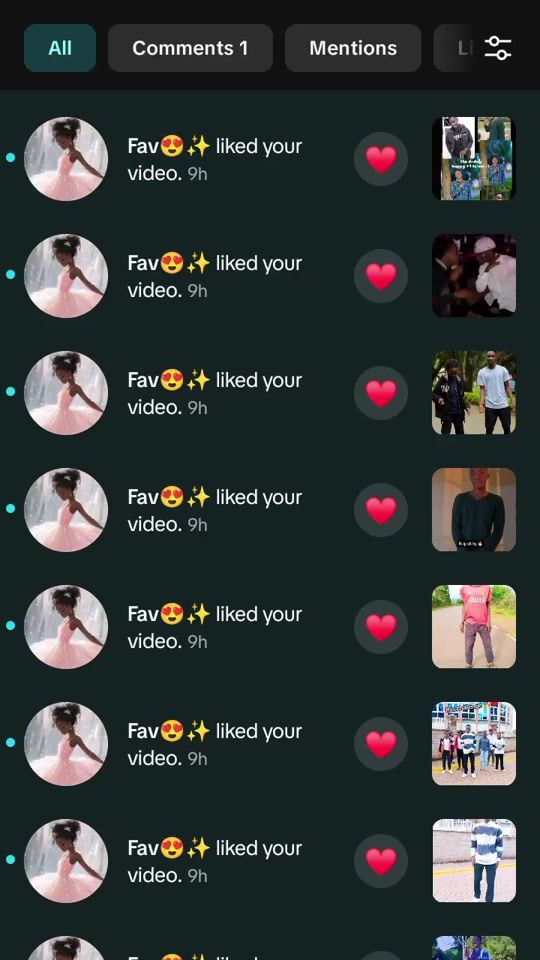Open the liked video with the photo collage thumbnail
The image size is (540, 960).
[474, 159]
